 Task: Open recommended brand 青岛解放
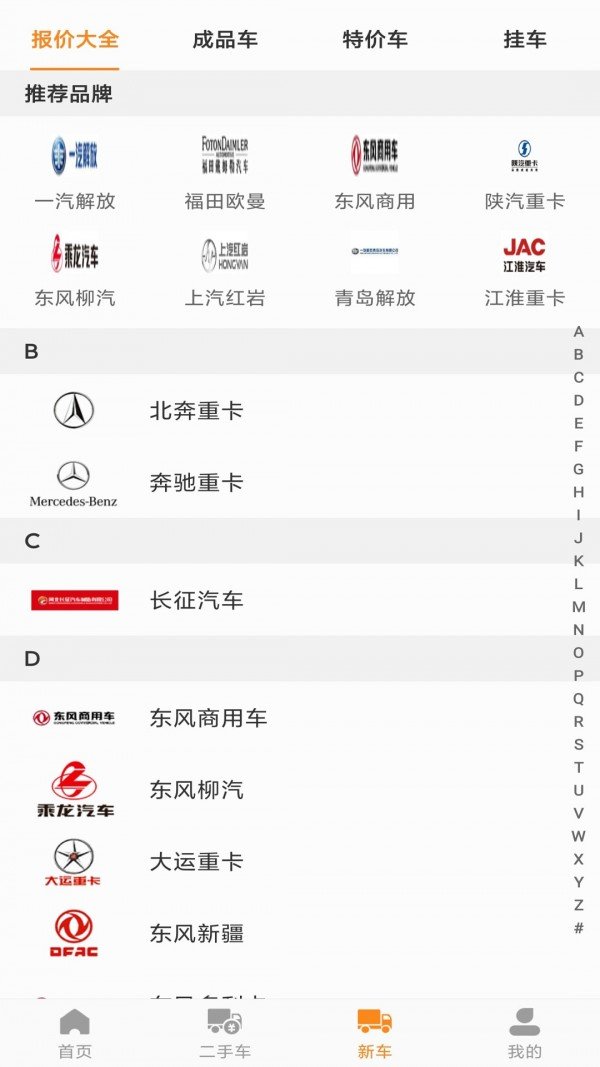tap(375, 270)
